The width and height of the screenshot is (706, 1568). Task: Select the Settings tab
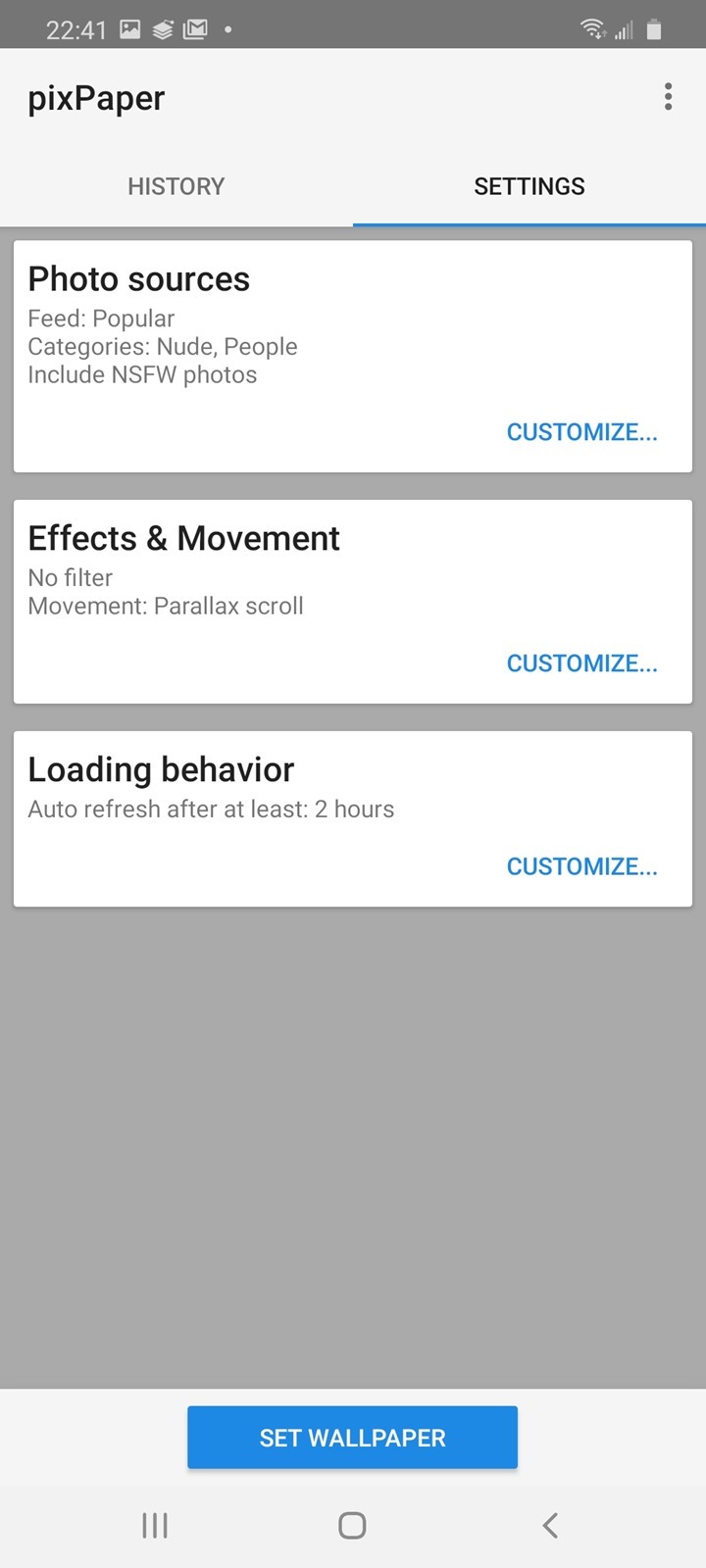pos(529,186)
